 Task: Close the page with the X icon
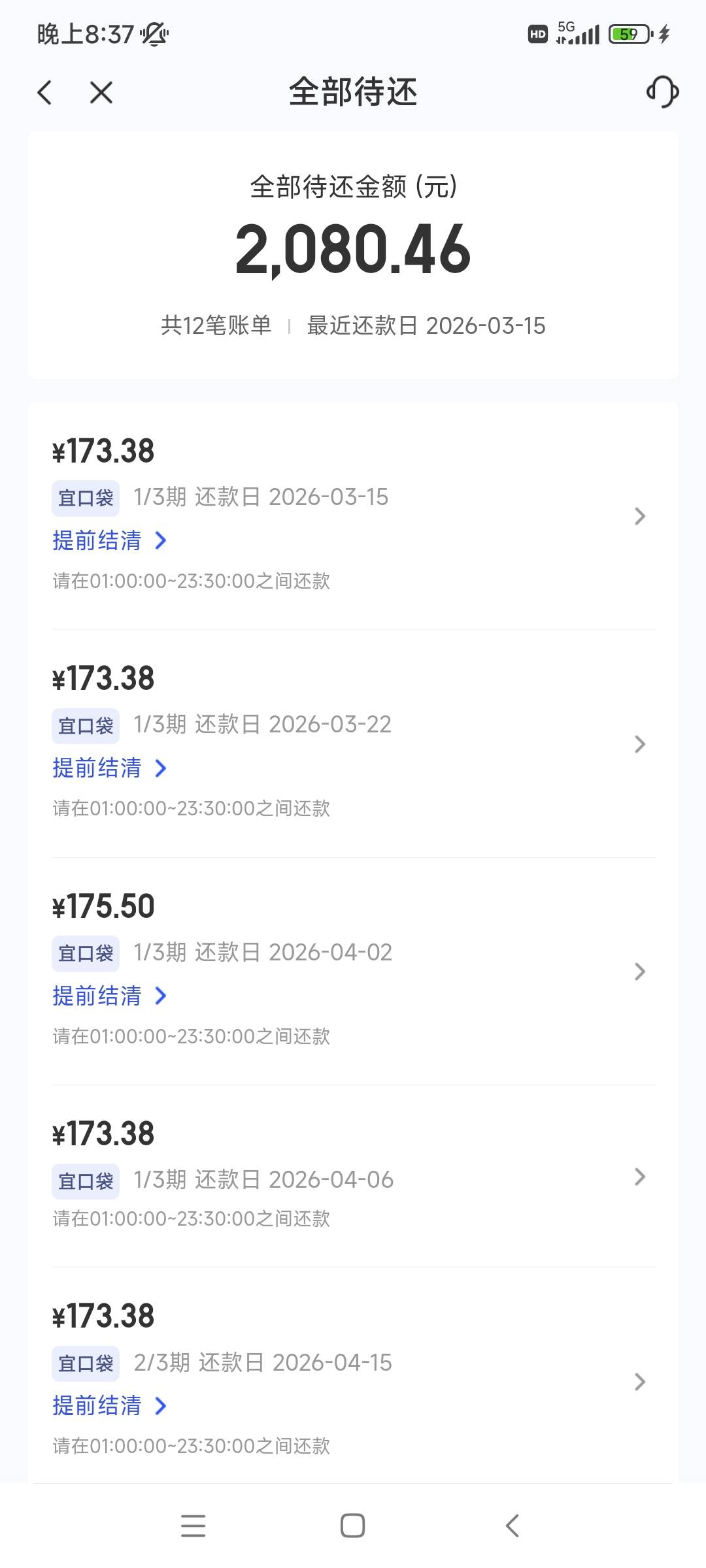click(x=101, y=92)
